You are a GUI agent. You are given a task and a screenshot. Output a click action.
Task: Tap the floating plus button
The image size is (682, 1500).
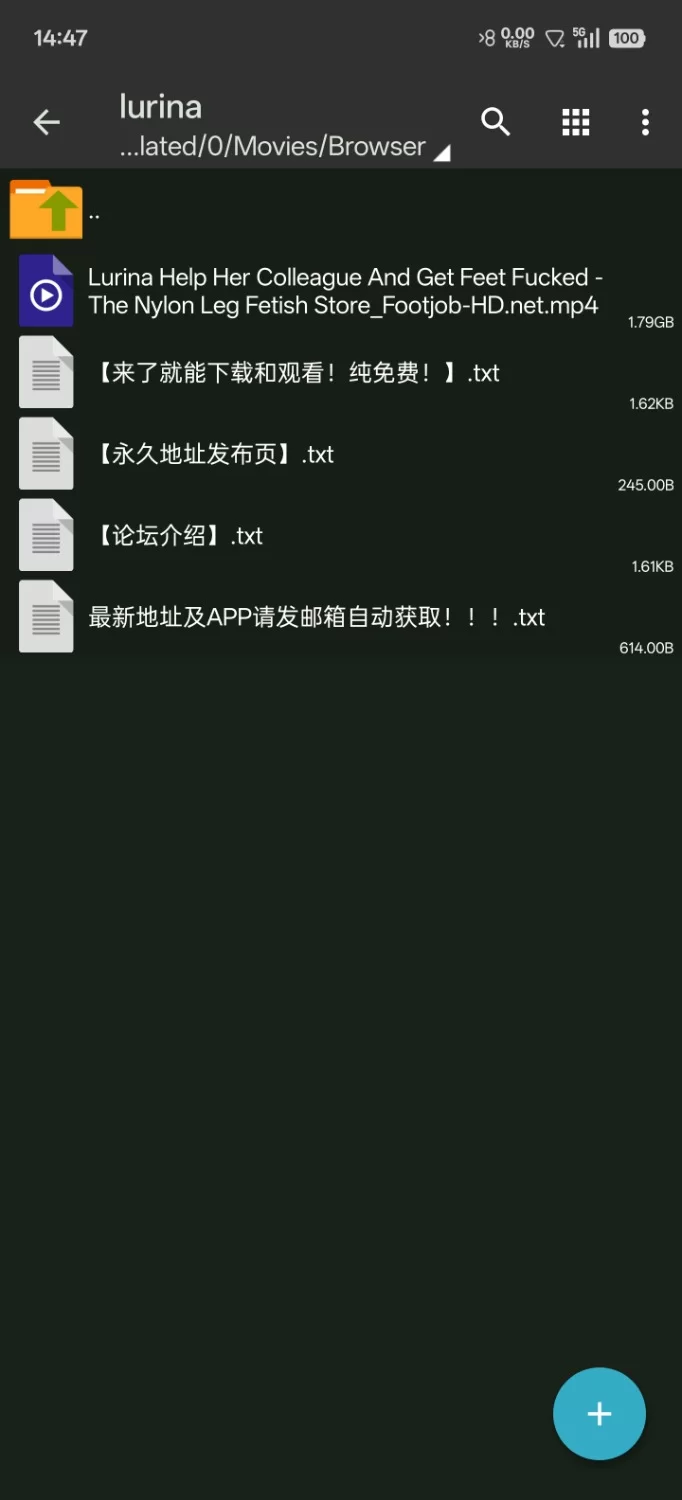click(599, 1413)
